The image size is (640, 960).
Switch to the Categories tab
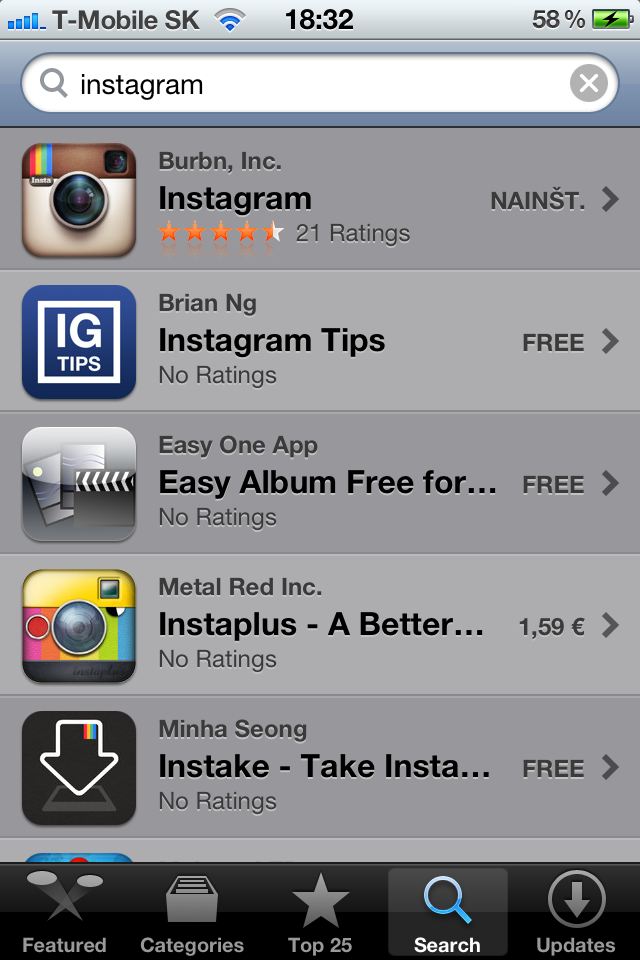192,912
